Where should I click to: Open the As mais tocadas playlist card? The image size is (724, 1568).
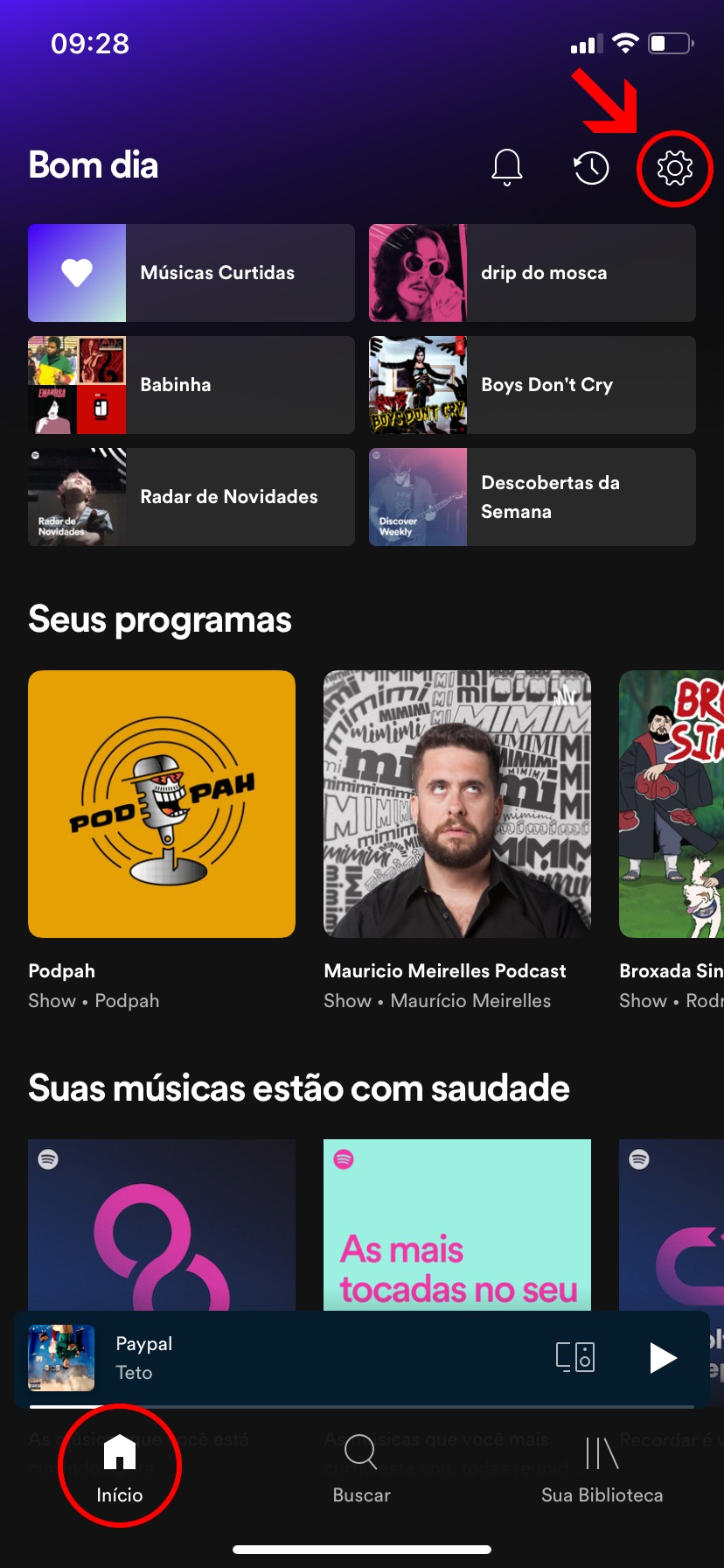coord(457,1225)
